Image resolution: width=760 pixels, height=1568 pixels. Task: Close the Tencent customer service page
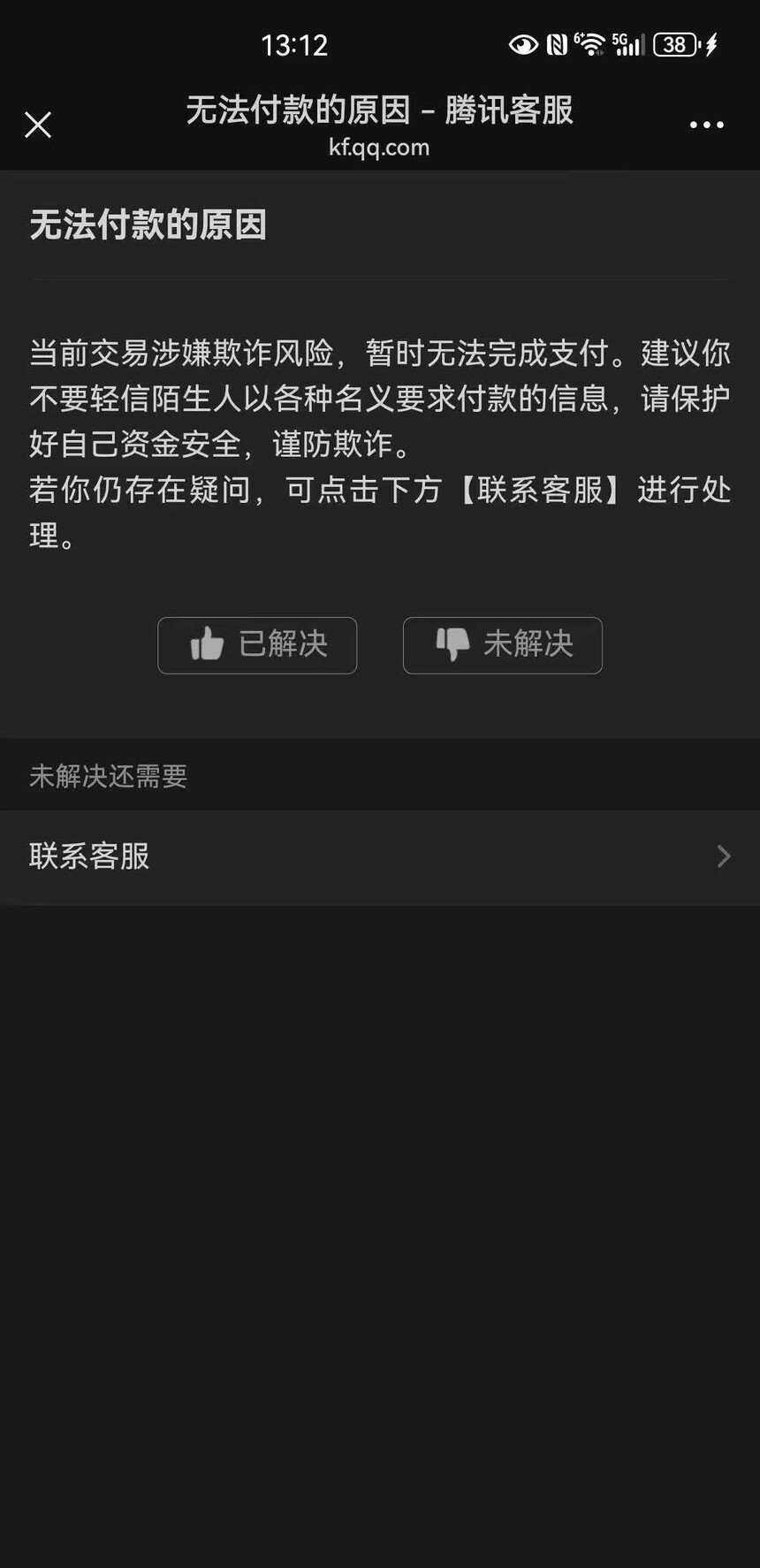(x=38, y=125)
